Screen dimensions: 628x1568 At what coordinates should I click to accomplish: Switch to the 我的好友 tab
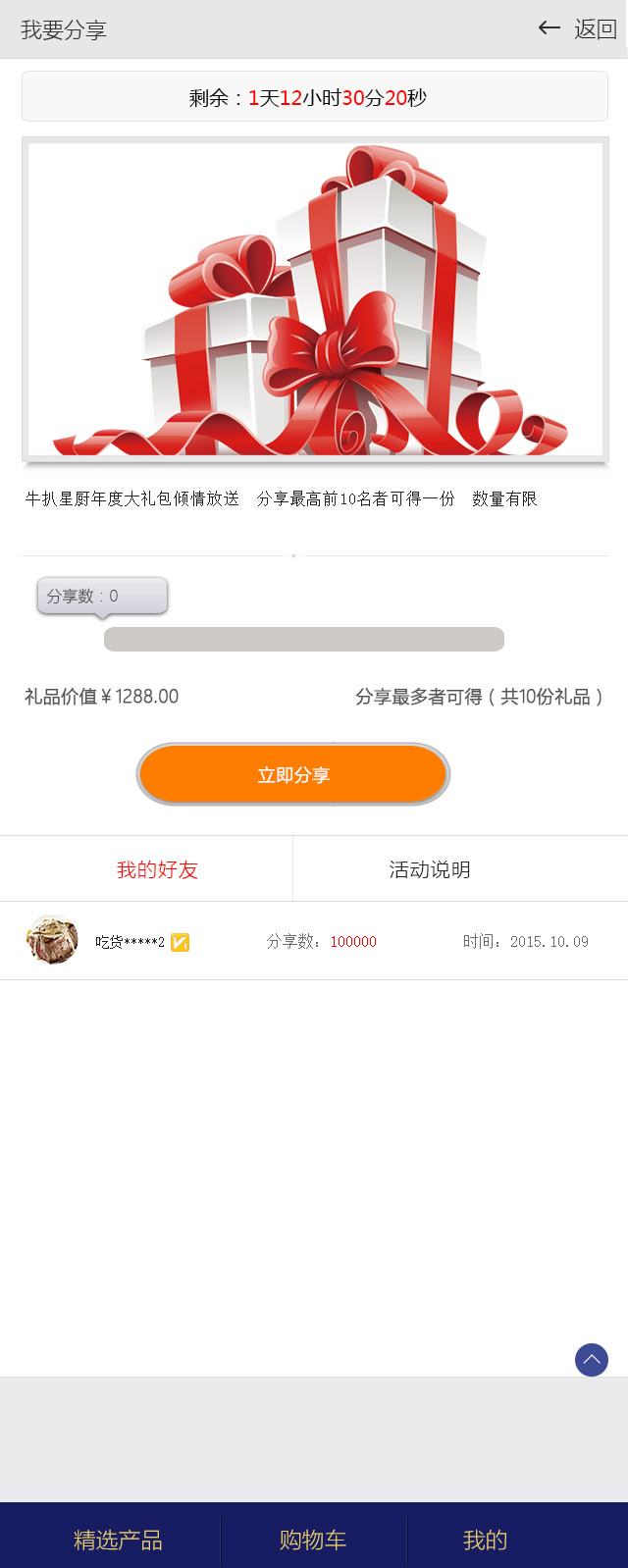coord(157,869)
